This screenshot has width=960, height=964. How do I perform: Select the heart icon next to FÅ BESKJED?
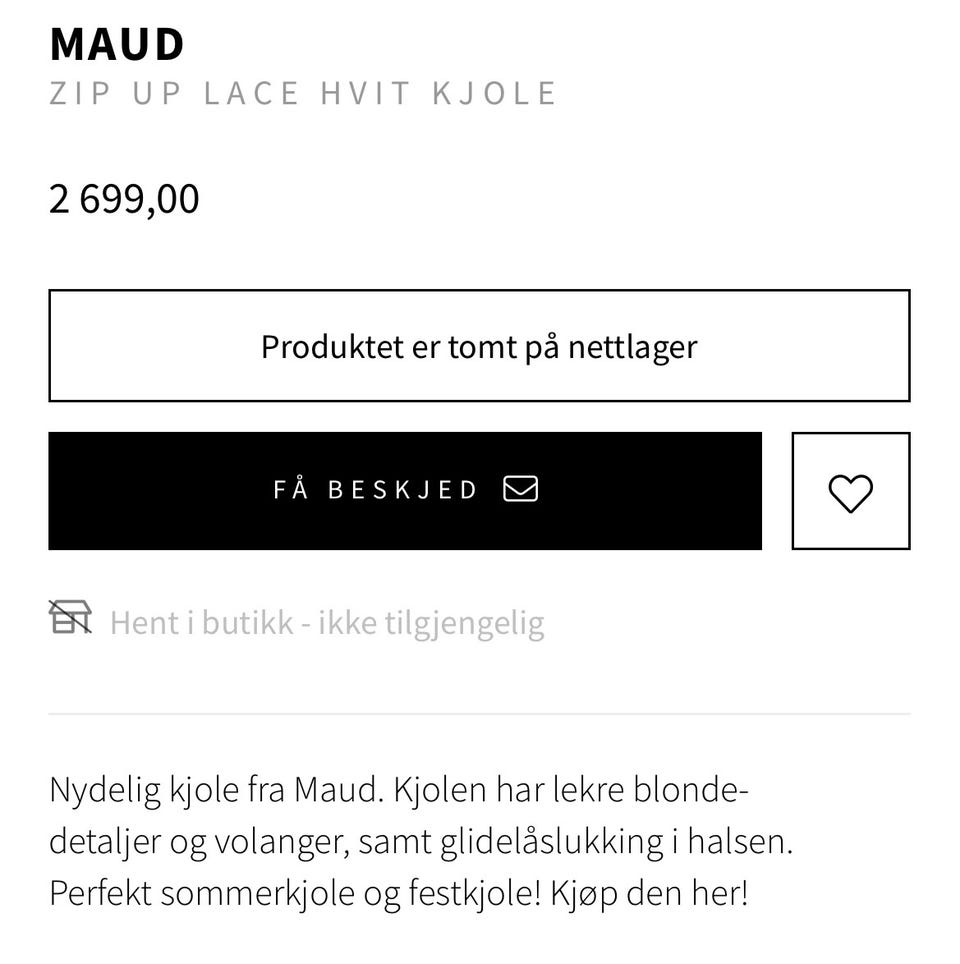(851, 491)
